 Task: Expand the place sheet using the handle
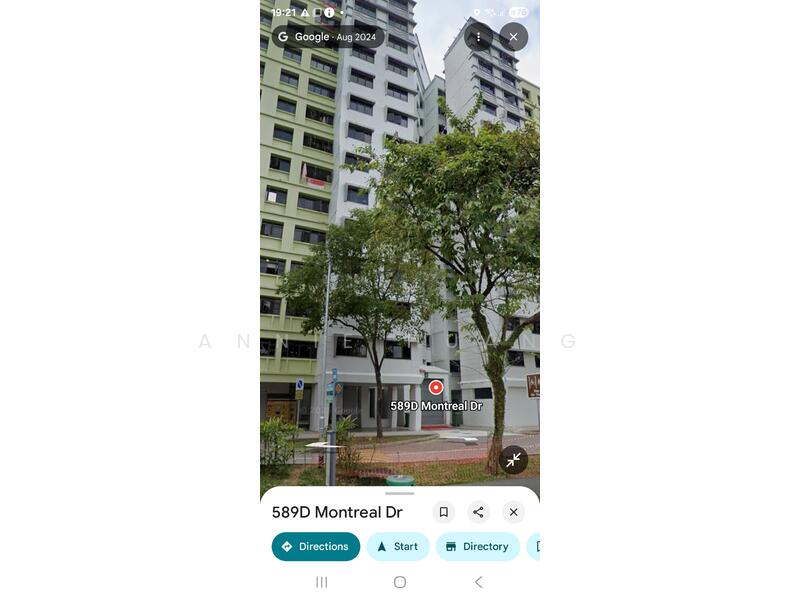pos(399,493)
